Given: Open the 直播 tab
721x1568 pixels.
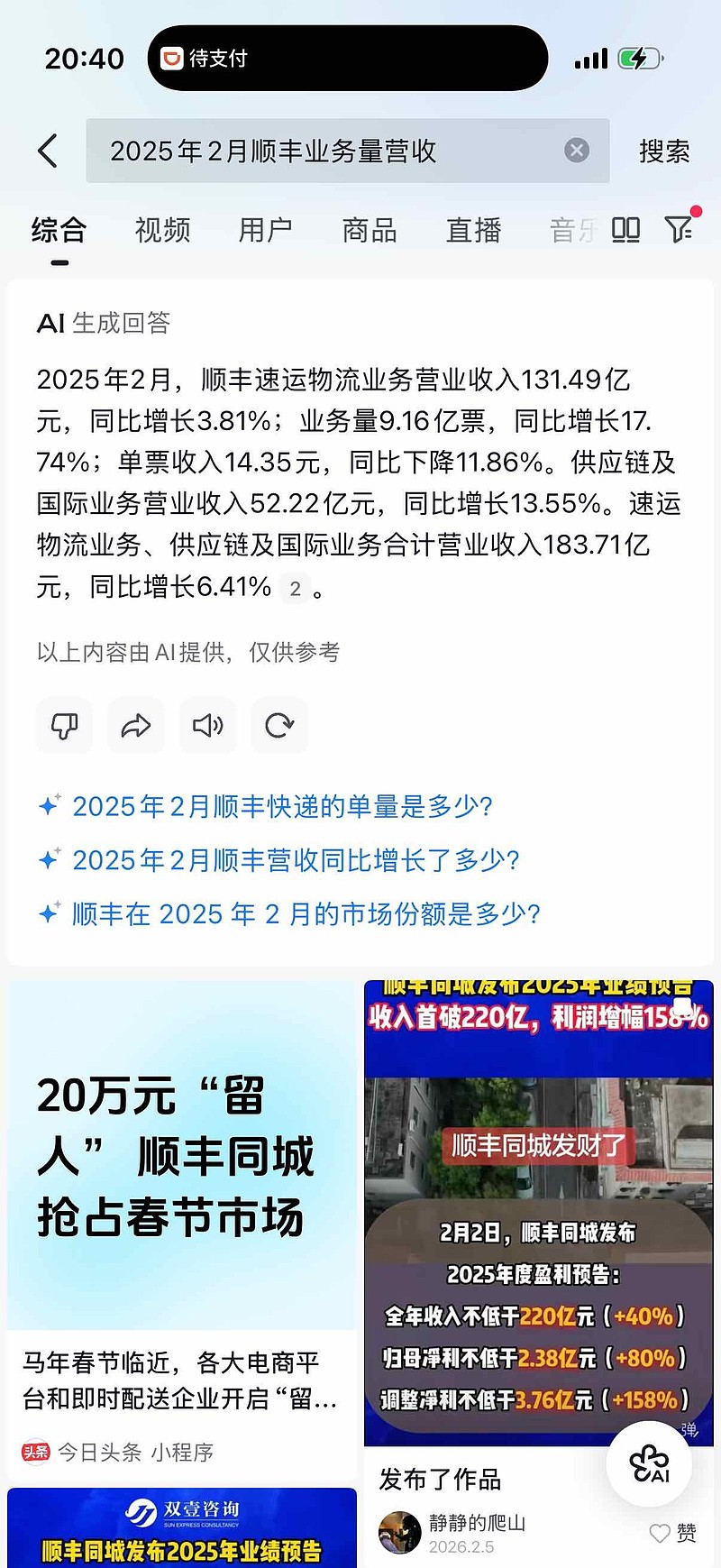Looking at the screenshot, I should [472, 231].
